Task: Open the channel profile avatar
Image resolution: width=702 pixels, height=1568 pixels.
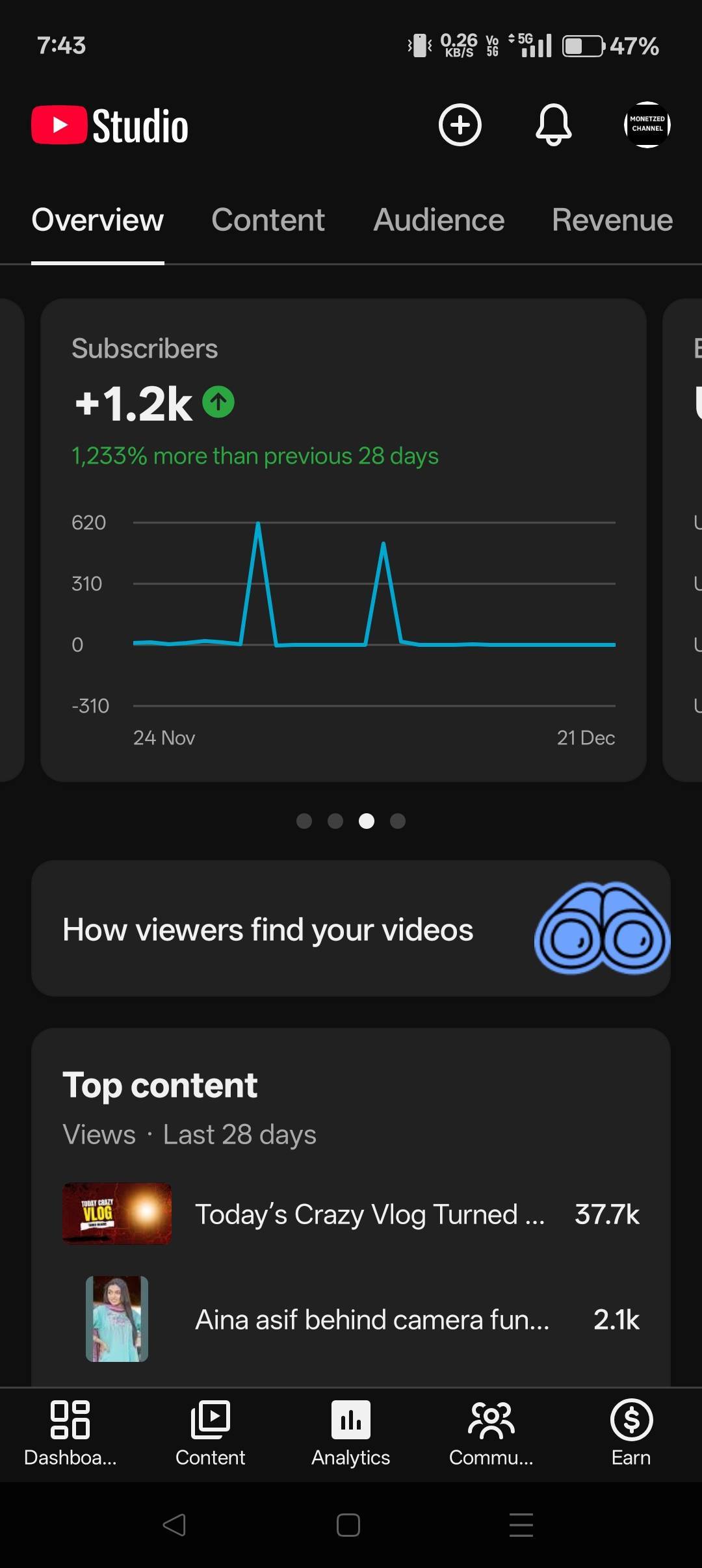Action: pyautogui.click(x=647, y=125)
